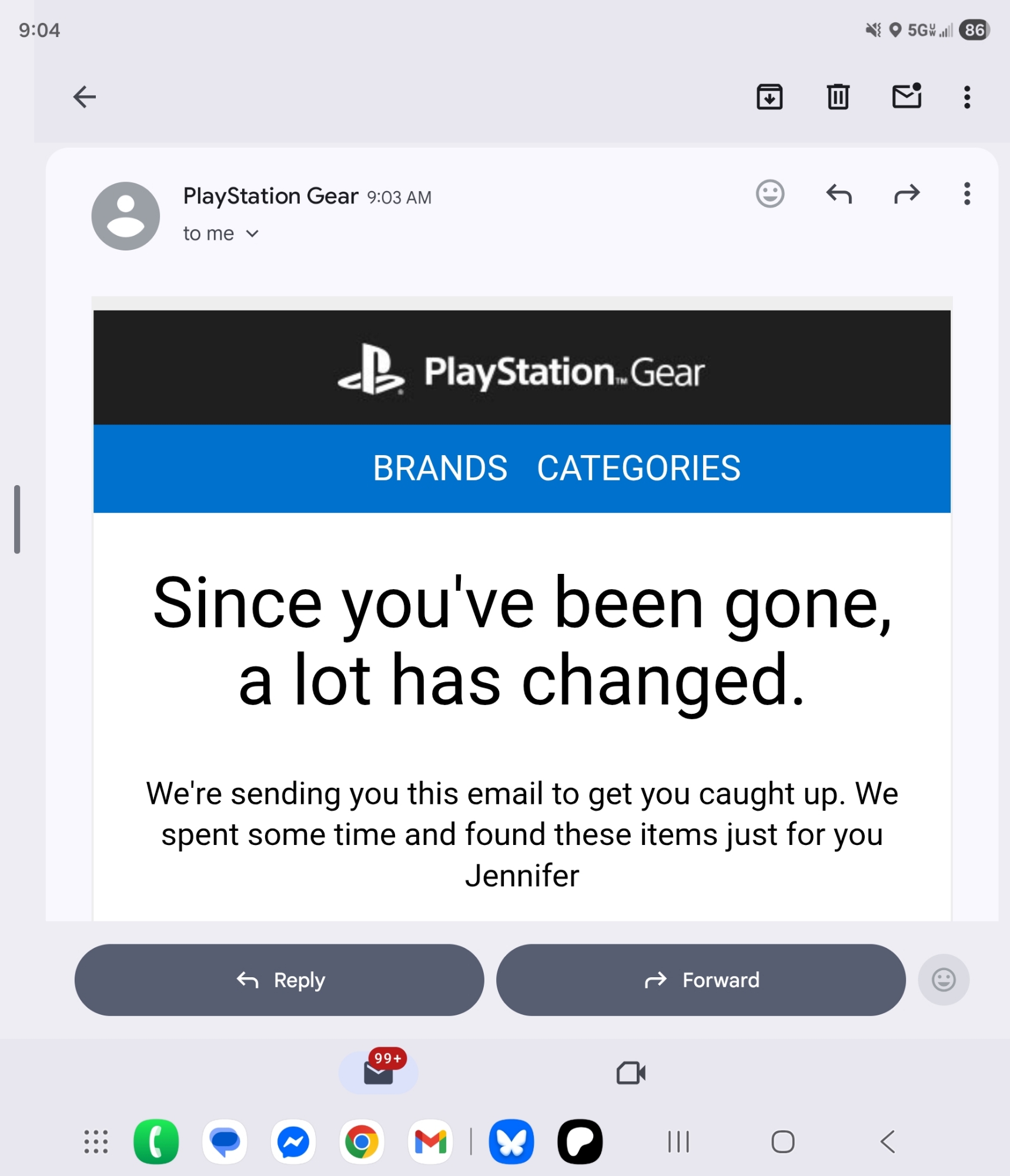This screenshot has width=1010, height=1176.
Task: Switch to the Meet video tab
Action: pos(631,1073)
